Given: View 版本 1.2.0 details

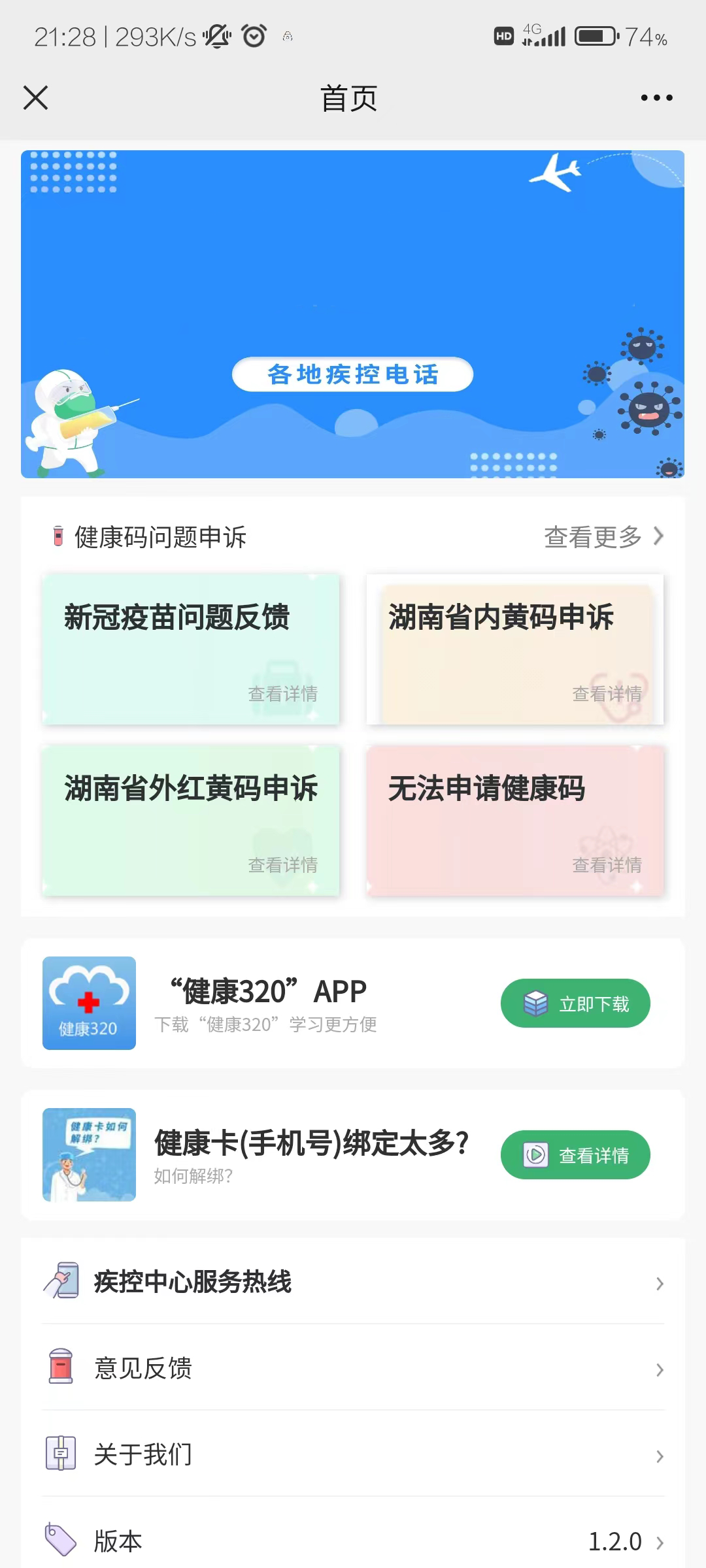Looking at the screenshot, I should pyautogui.click(x=353, y=1541).
